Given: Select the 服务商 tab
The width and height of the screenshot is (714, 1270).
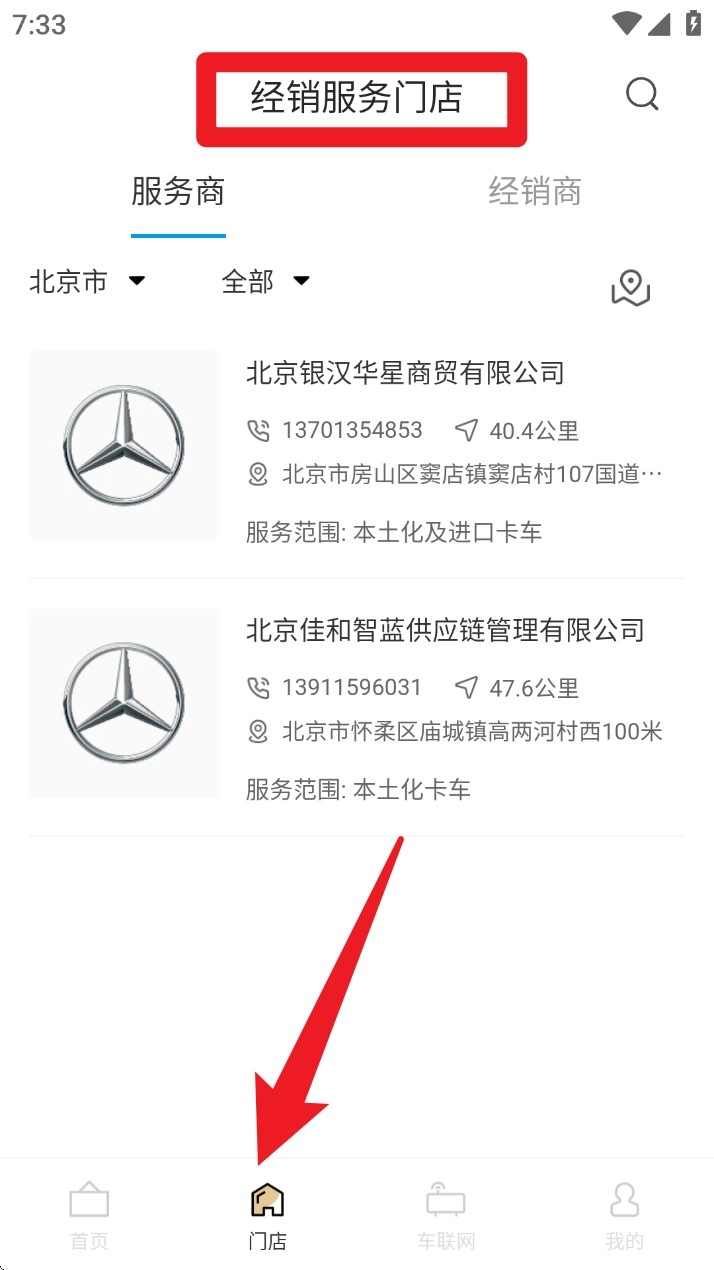Looking at the screenshot, I should [178, 192].
